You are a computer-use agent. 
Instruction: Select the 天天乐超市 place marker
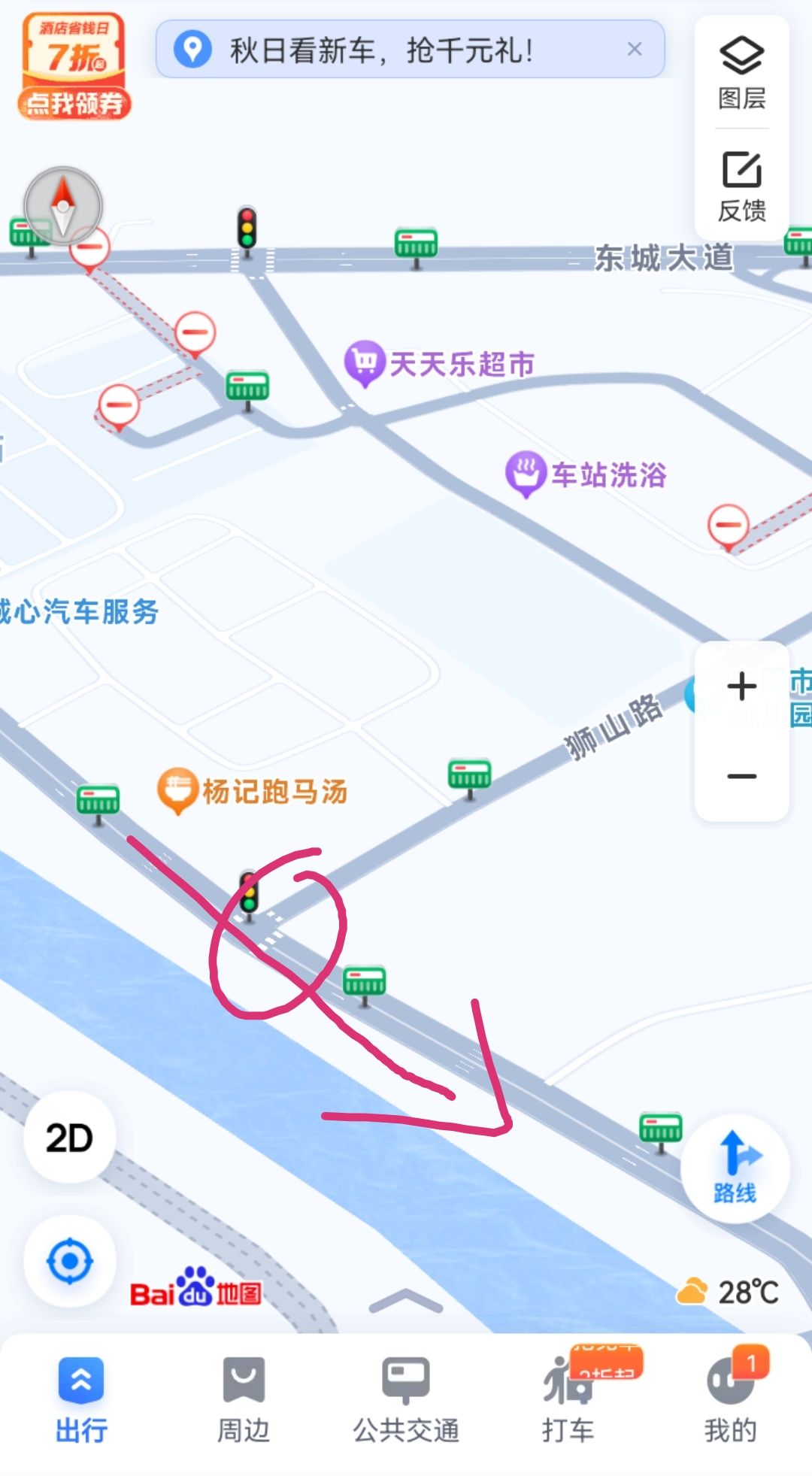(440, 365)
